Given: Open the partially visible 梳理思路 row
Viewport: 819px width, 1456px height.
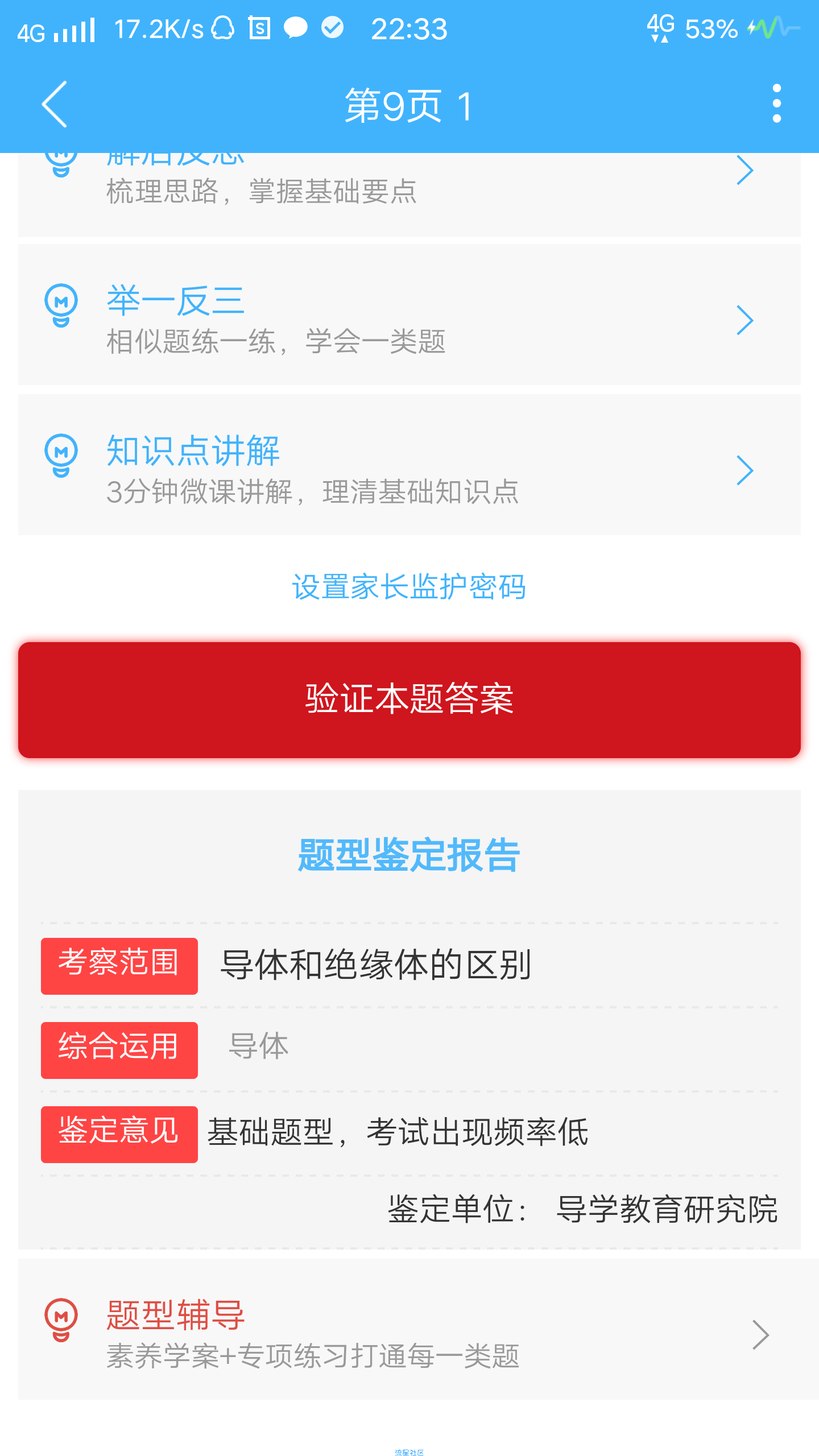Looking at the screenshot, I should tap(409, 195).
